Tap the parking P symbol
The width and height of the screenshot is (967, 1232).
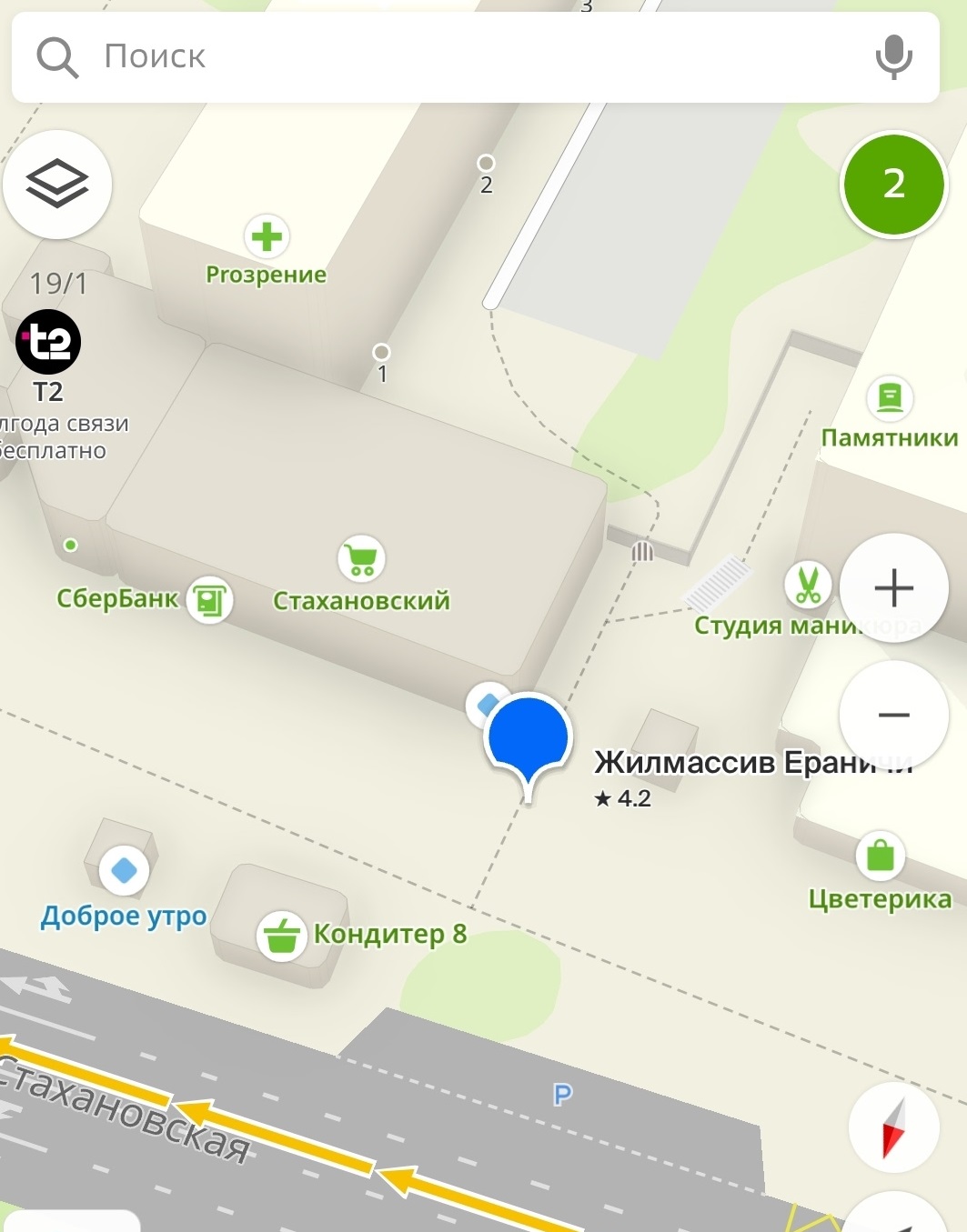563,1095
